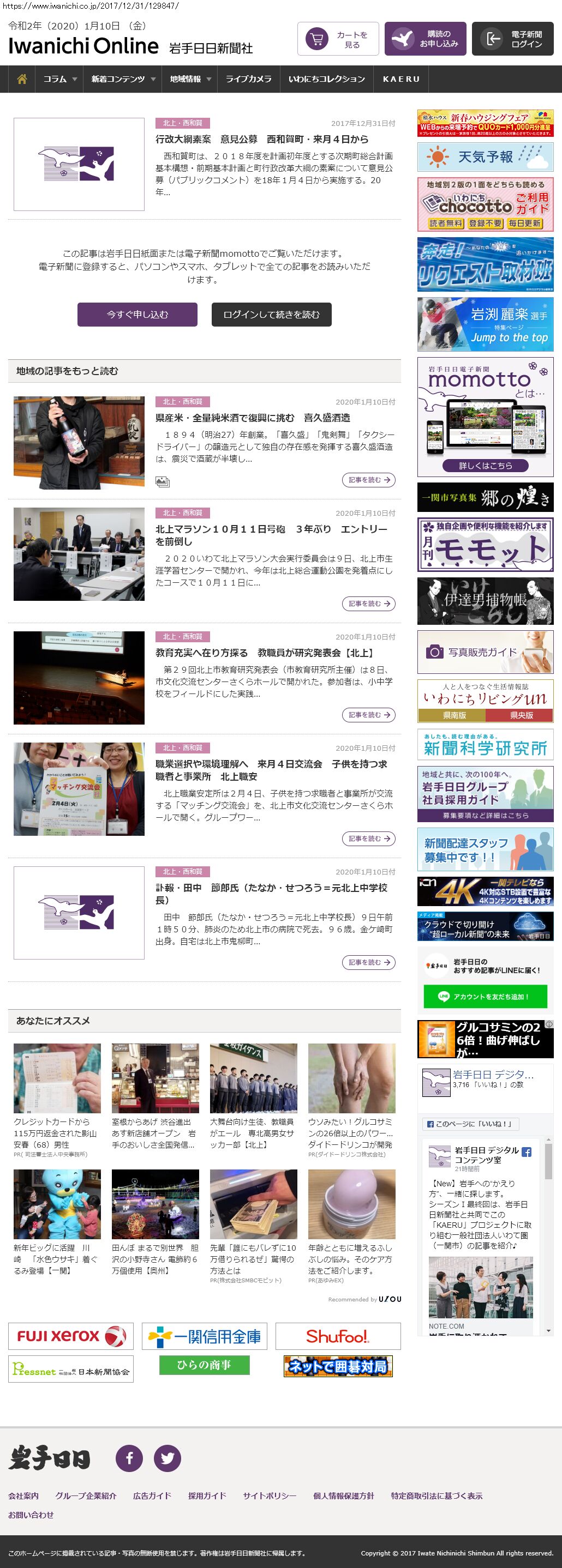562x1568 pixels.
Task: Open 電子新聞ログイン
Action: [x=513, y=40]
